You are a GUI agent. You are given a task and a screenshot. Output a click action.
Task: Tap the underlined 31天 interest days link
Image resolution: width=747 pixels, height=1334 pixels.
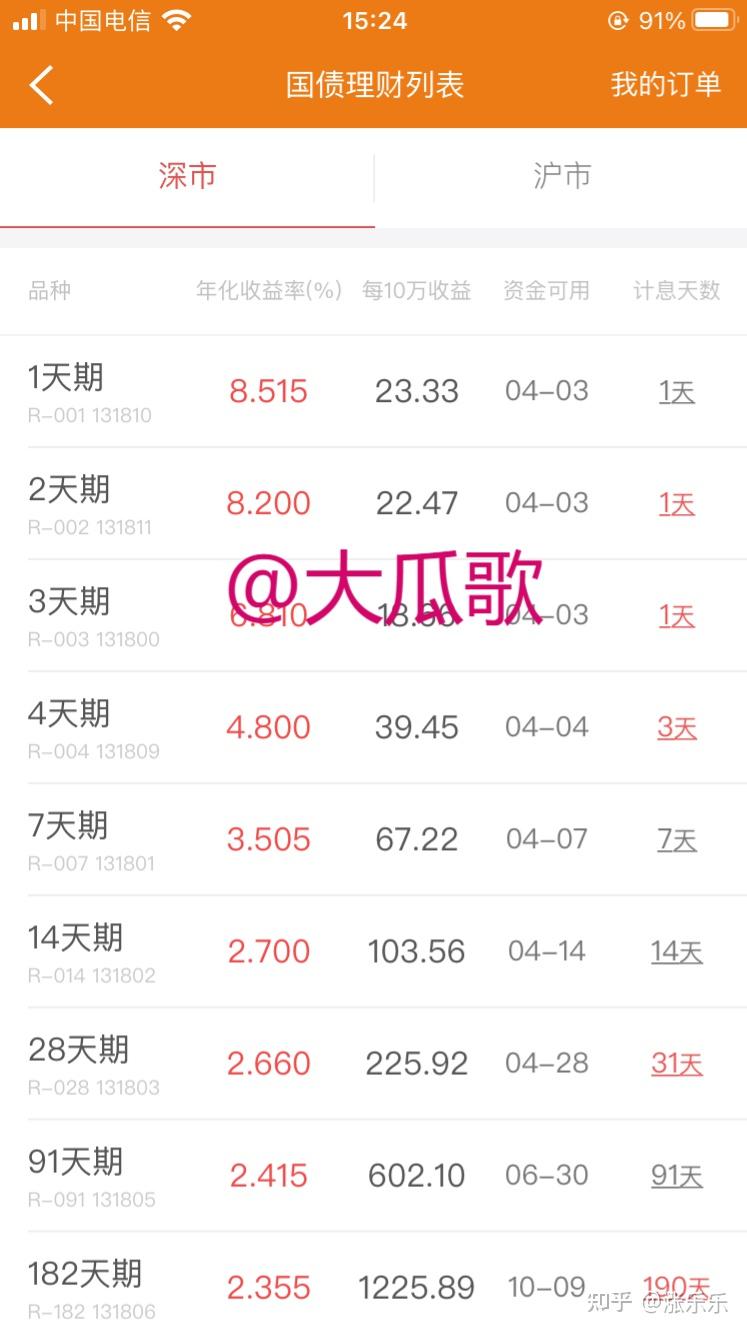677,1064
